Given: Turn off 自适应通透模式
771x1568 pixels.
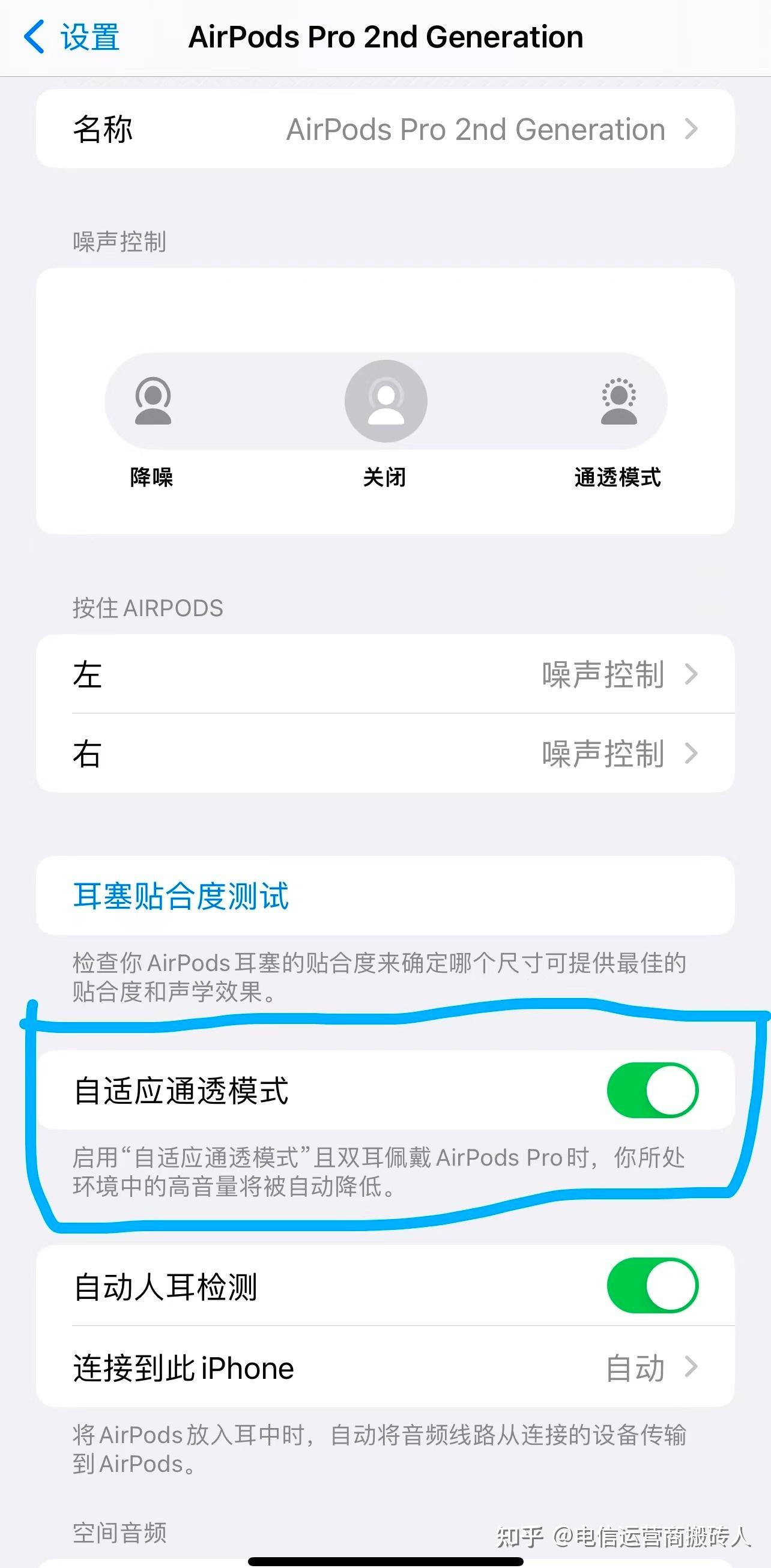Looking at the screenshot, I should coord(652,1090).
